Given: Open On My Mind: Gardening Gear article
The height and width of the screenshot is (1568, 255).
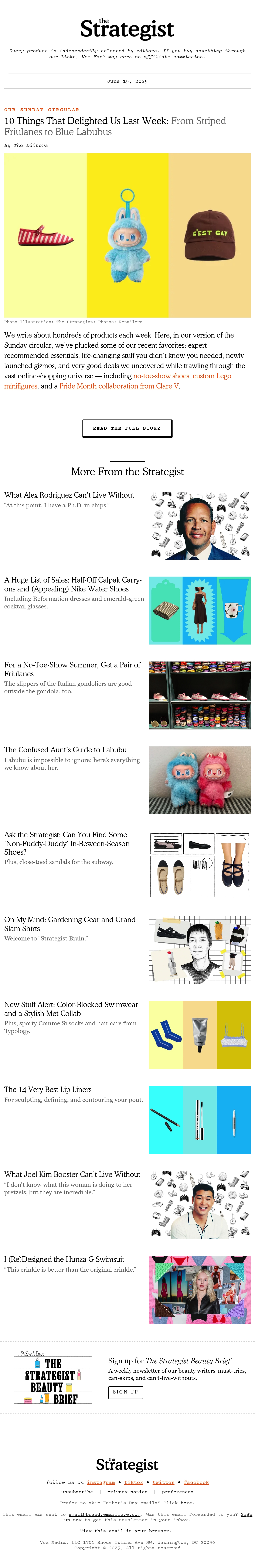Looking at the screenshot, I should click(69, 924).
